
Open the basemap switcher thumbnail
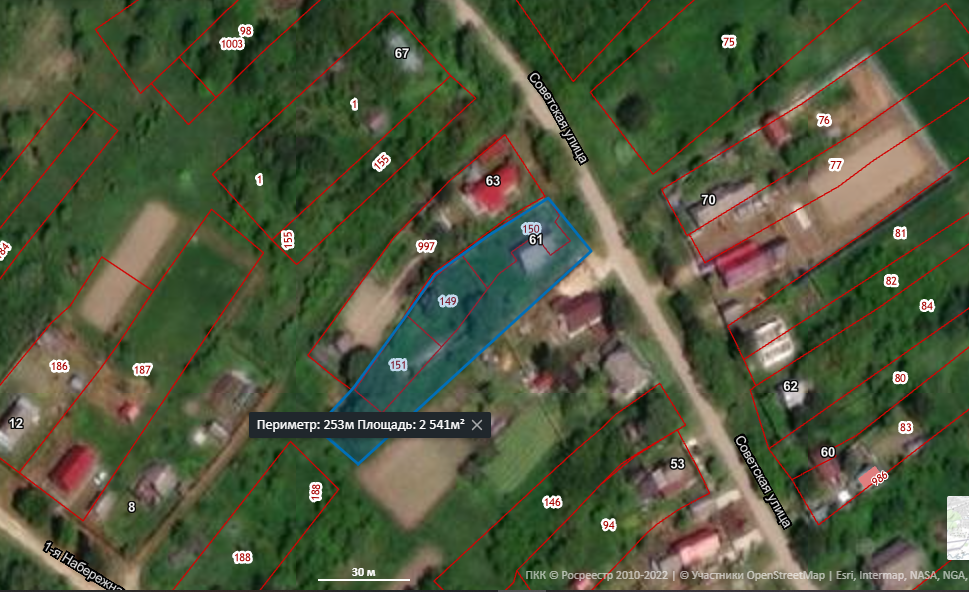958,528
